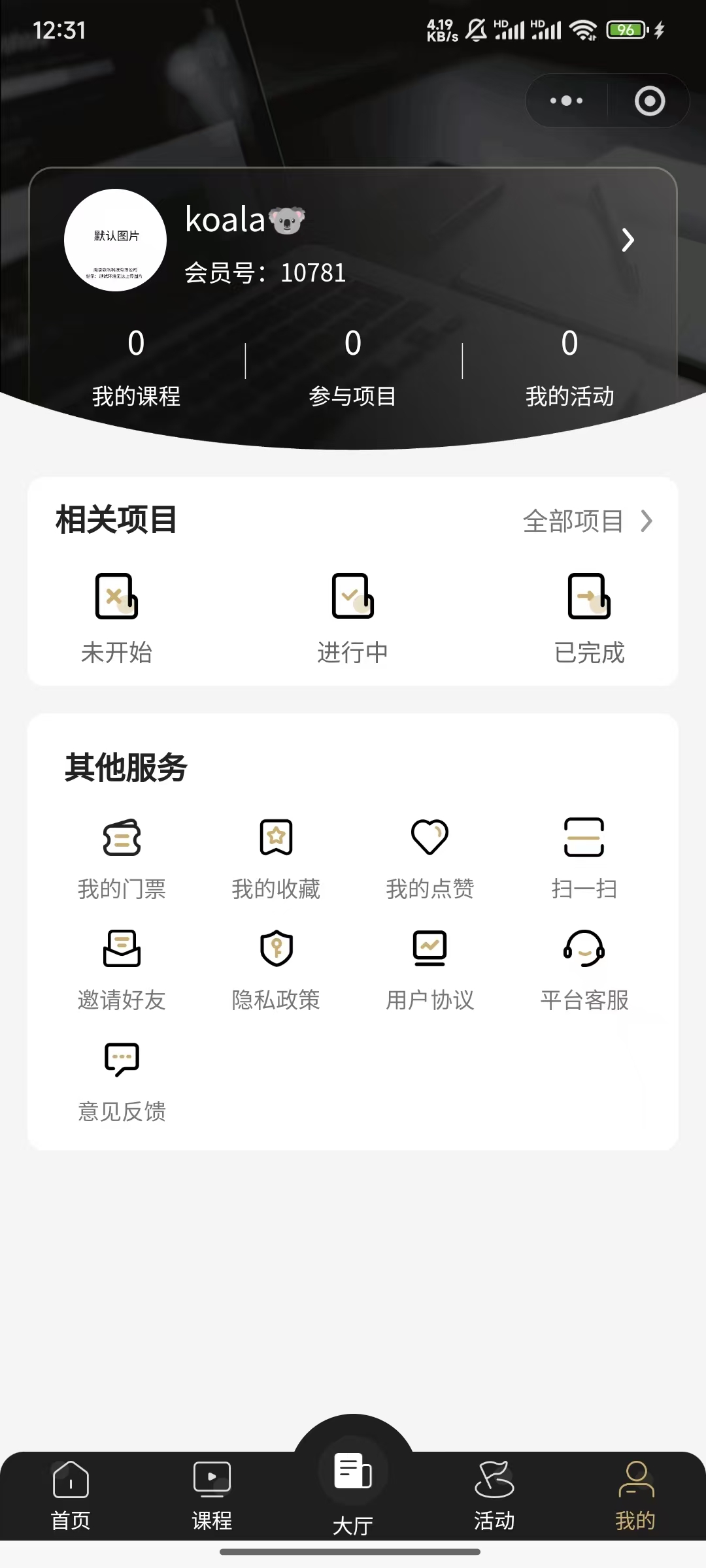Tap 邀请好友 to invite friends
This screenshot has width=706, height=1568.
pos(122,969)
